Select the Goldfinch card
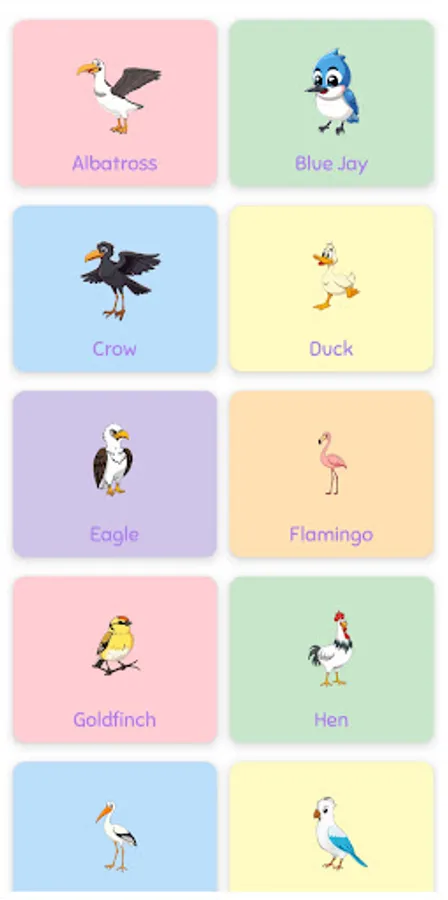448x900 pixels. [x=115, y=659]
